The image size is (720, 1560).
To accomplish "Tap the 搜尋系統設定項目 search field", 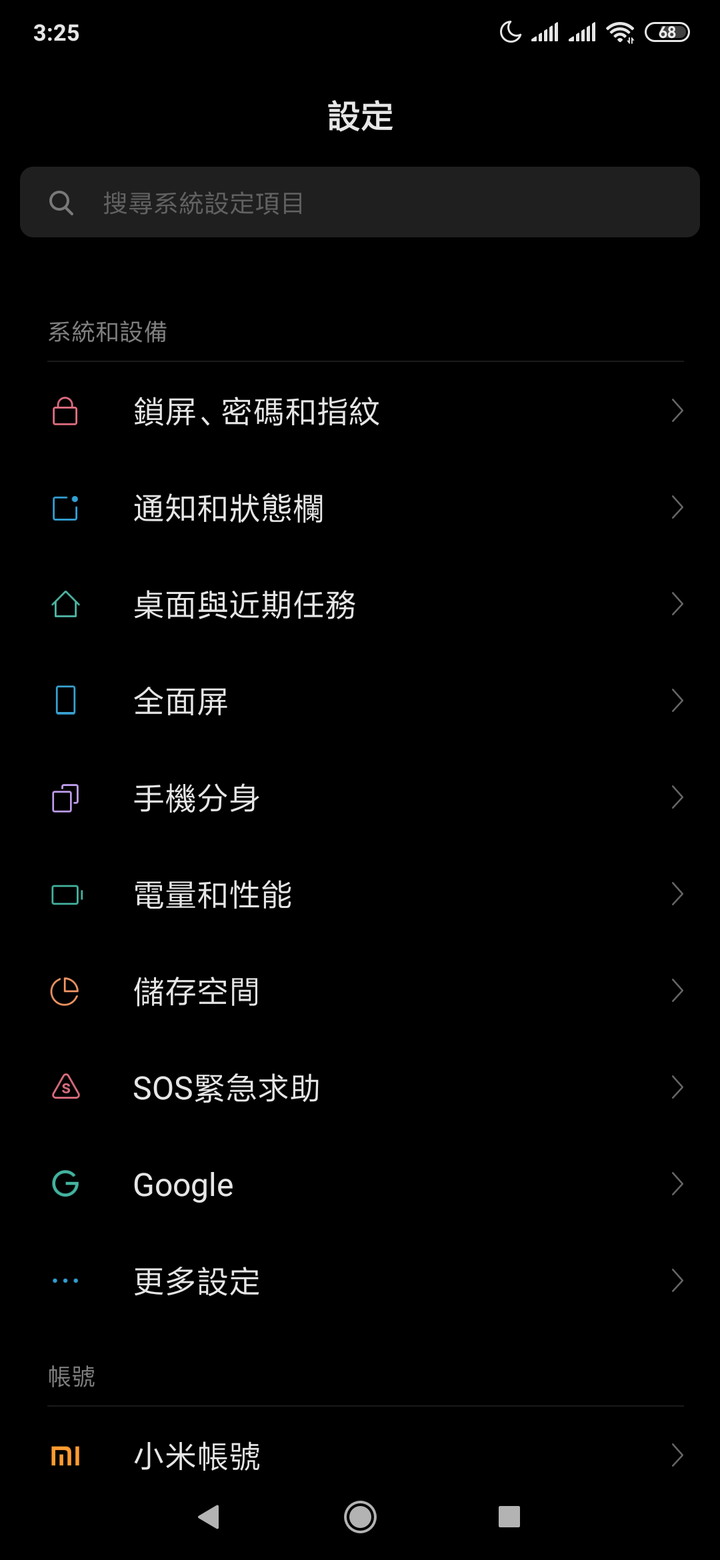I will point(360,202).
